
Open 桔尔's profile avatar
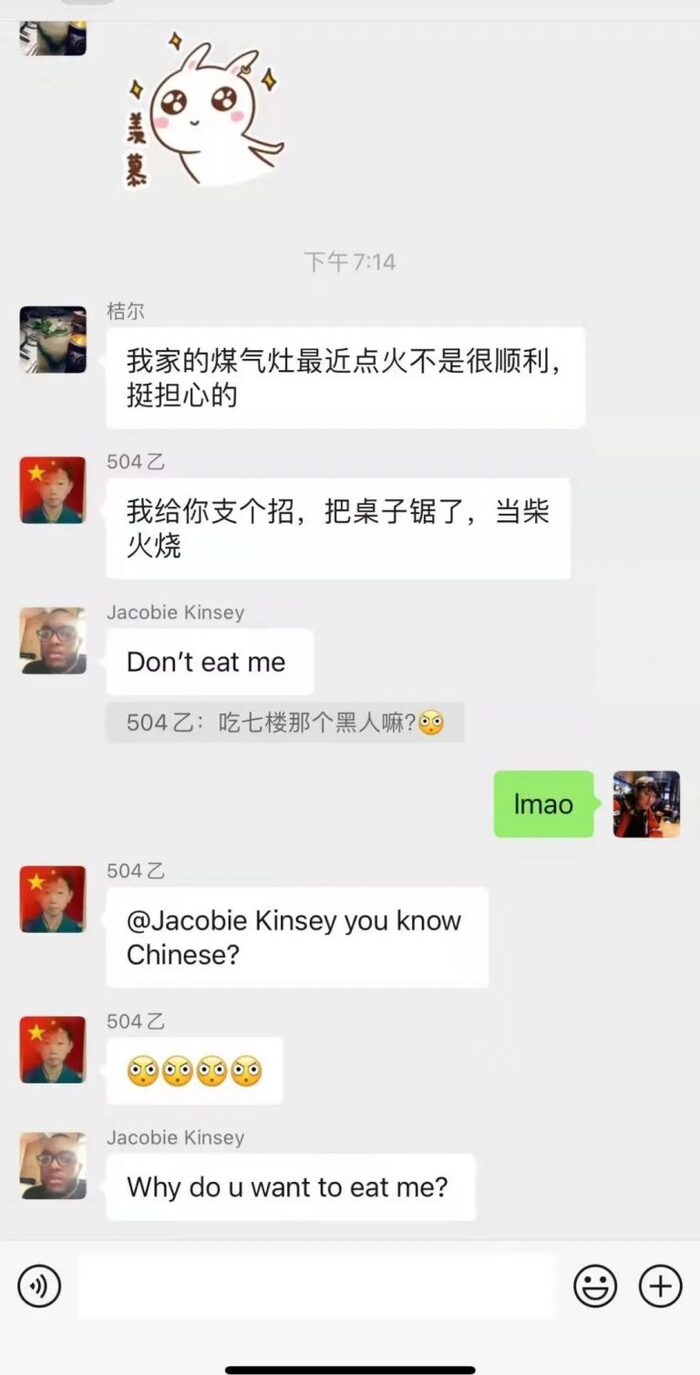[x=53, y=340]
